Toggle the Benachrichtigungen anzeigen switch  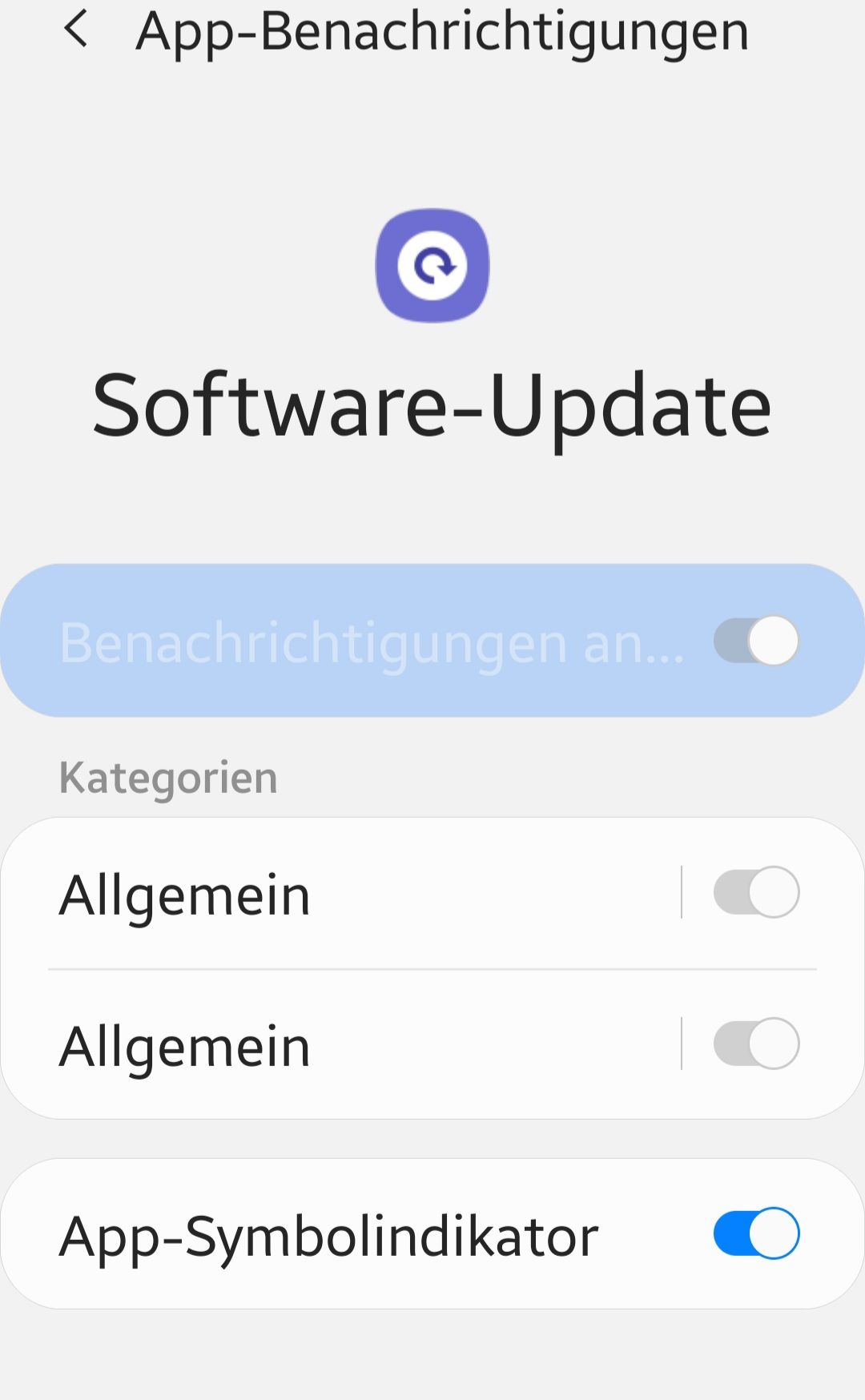(x=756, y=641)
